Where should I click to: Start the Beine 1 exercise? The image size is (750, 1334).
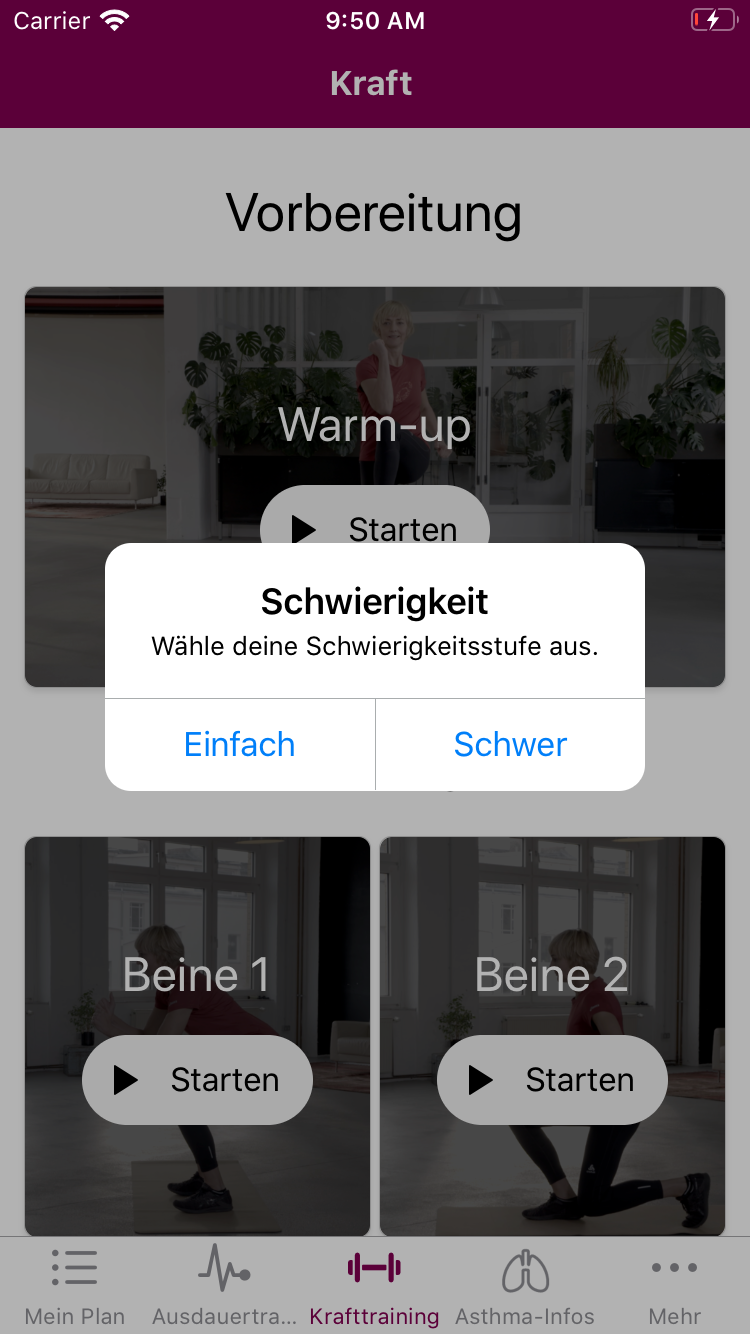point(197,1080)
